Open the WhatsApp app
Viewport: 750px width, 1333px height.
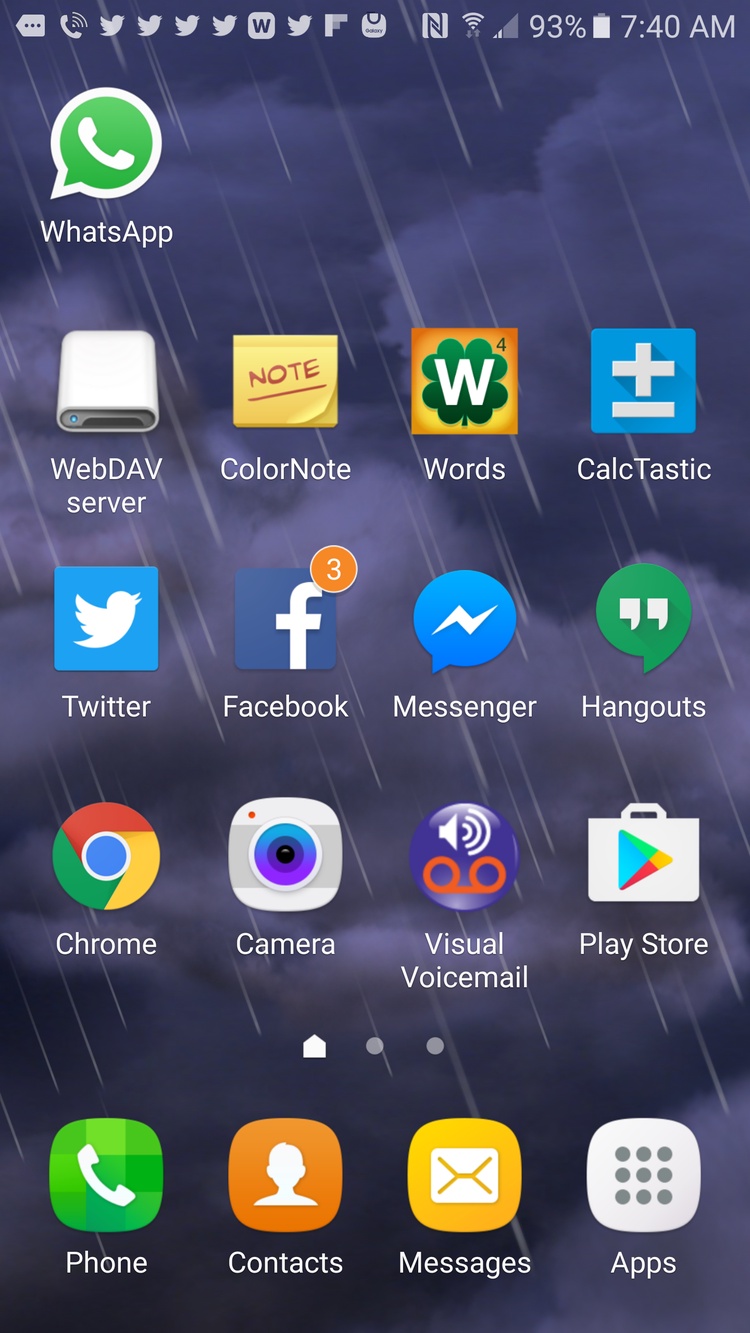coord(106,145)
